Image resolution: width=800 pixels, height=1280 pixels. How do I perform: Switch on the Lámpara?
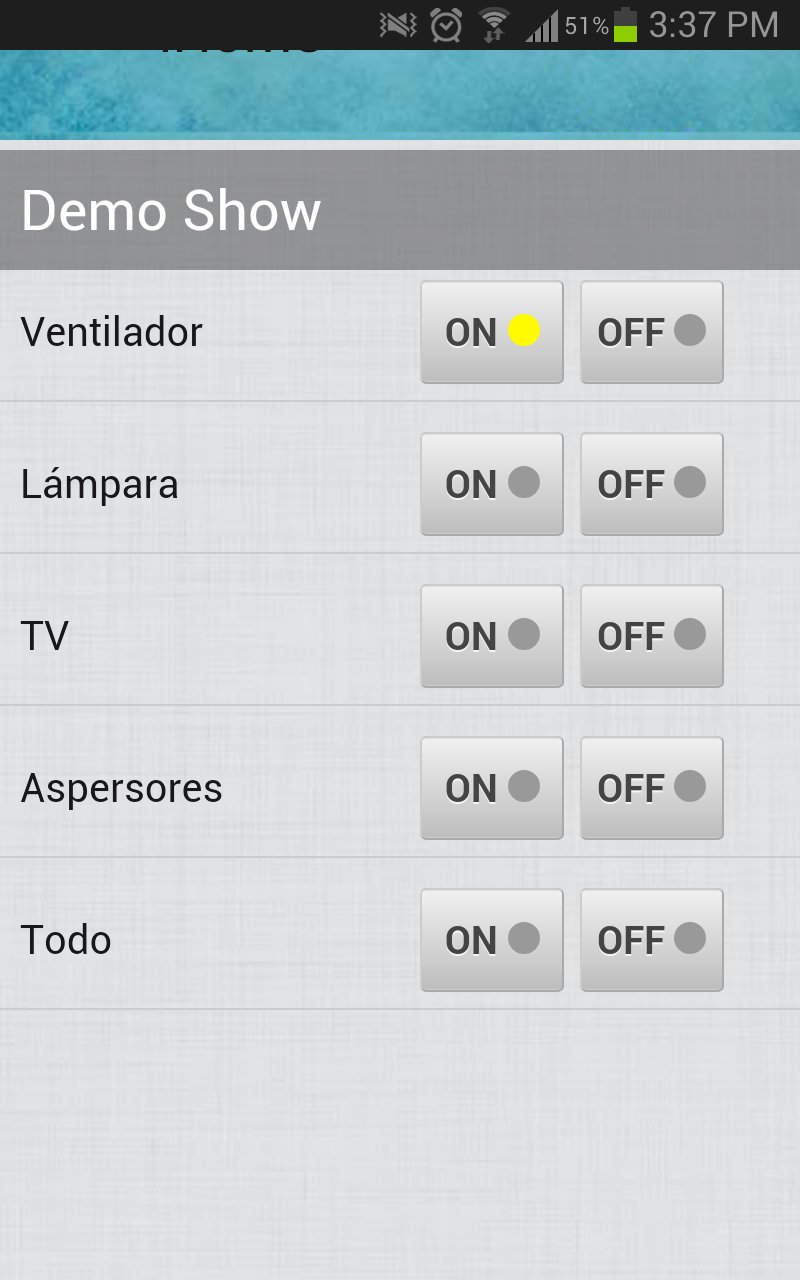(x=492, y=483)
